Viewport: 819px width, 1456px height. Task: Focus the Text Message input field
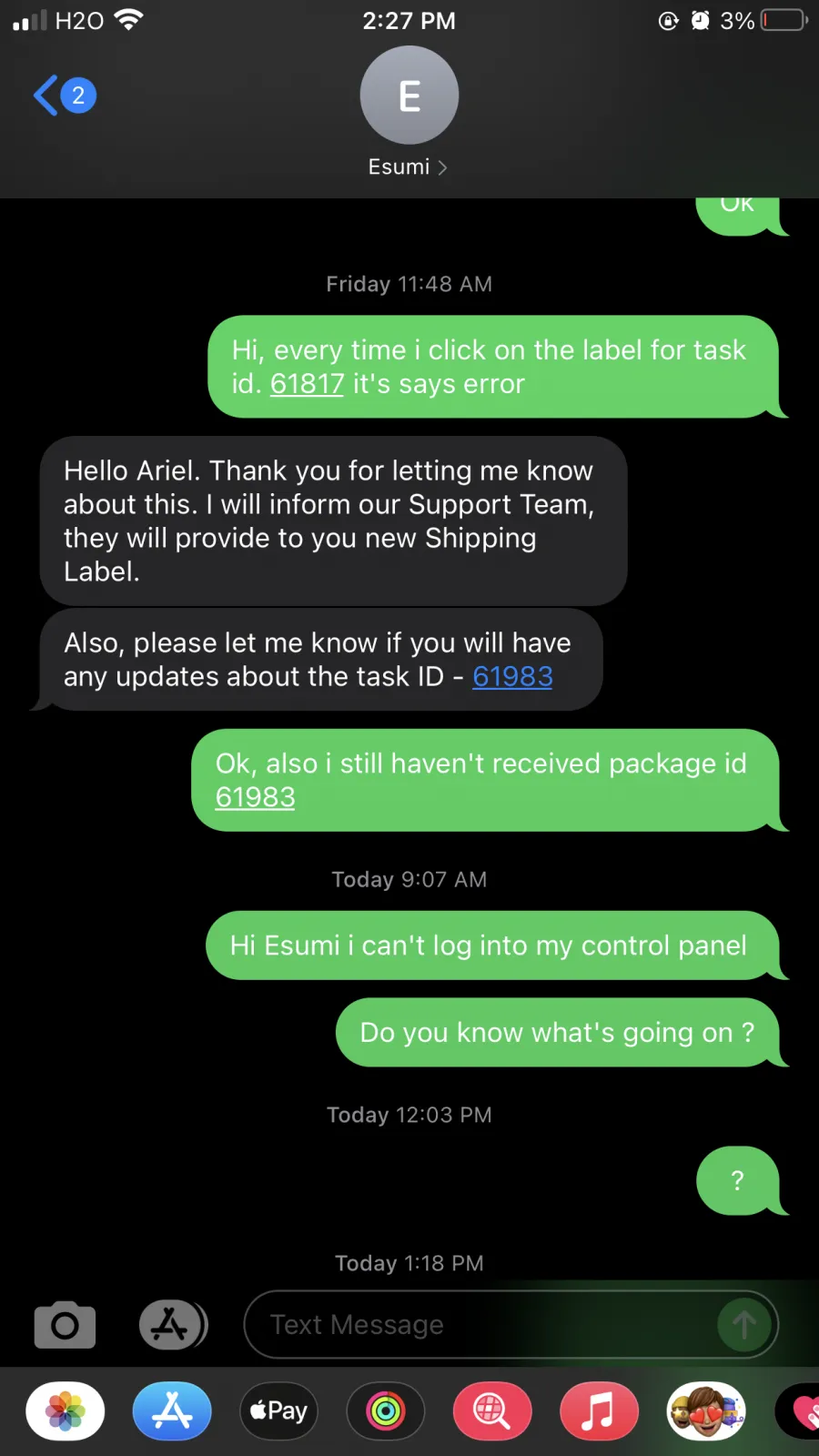click(491, 1325)
